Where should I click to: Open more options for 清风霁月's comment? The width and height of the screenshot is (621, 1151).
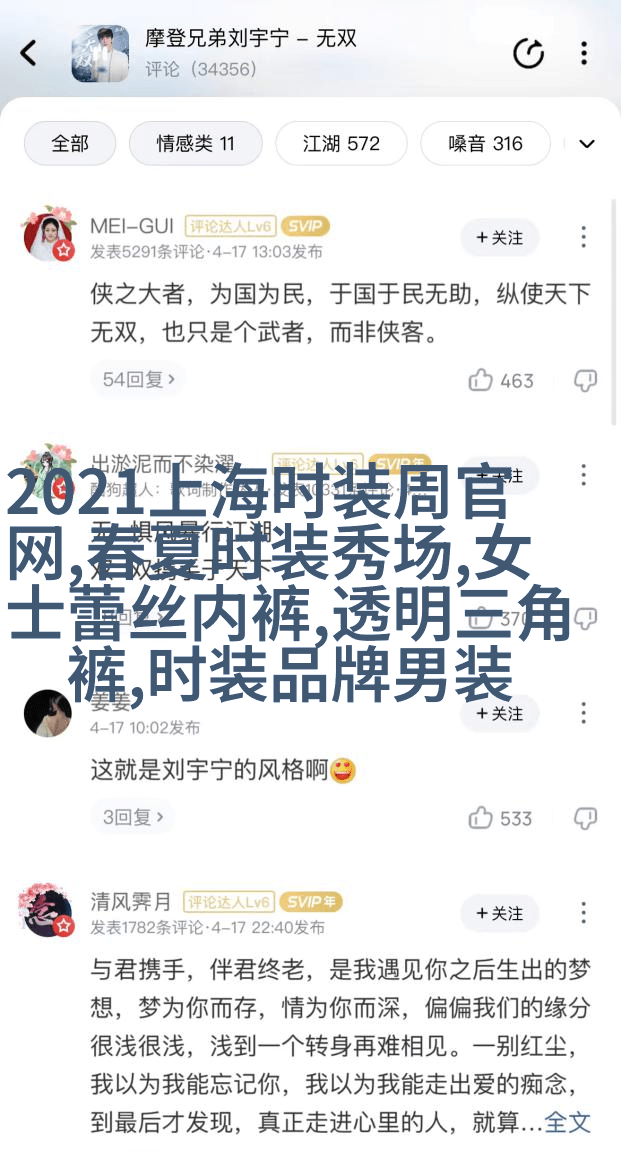click(584, 913)
